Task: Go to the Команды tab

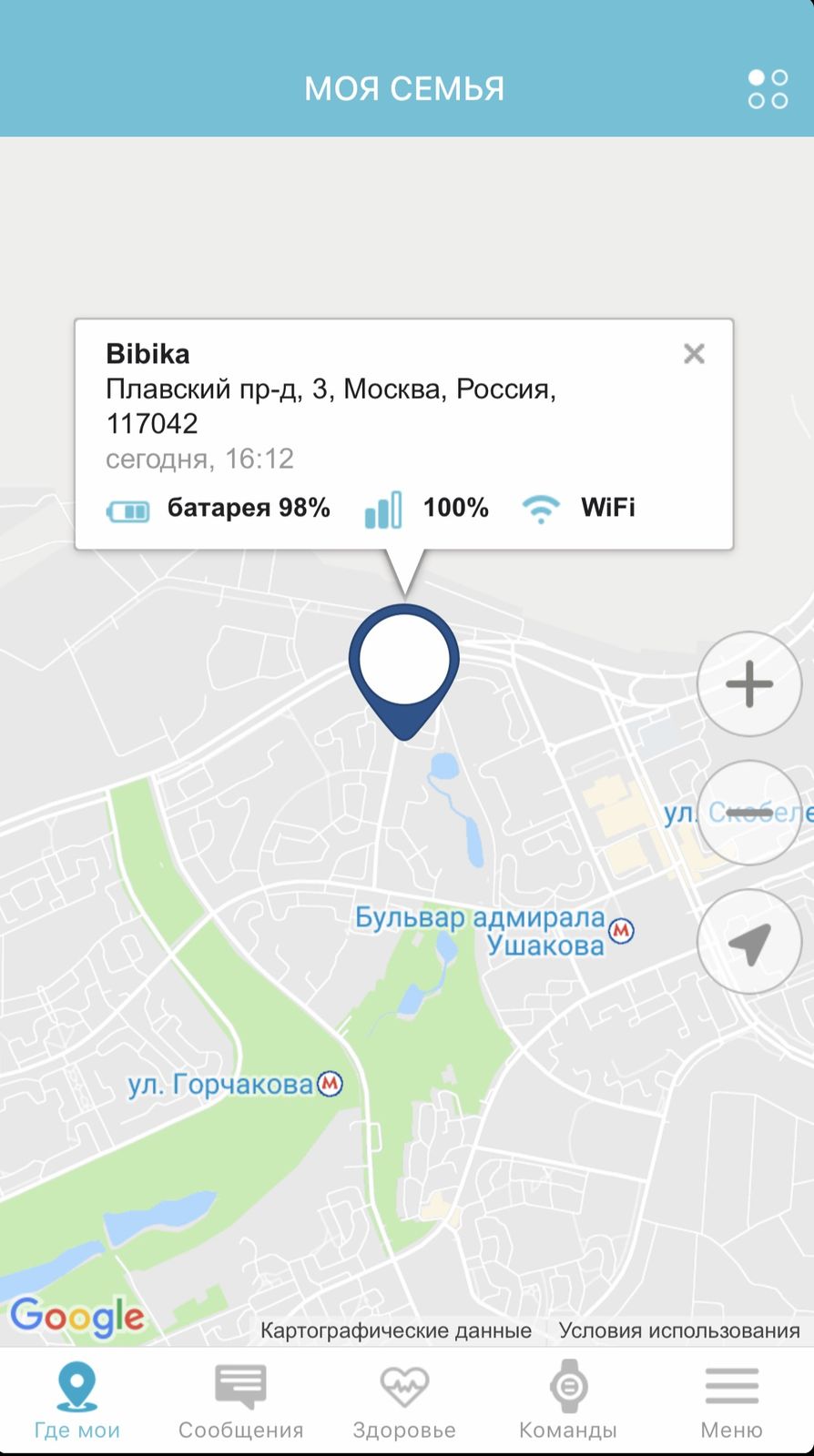Action: pyautogui.click(x=568, y=1401)
